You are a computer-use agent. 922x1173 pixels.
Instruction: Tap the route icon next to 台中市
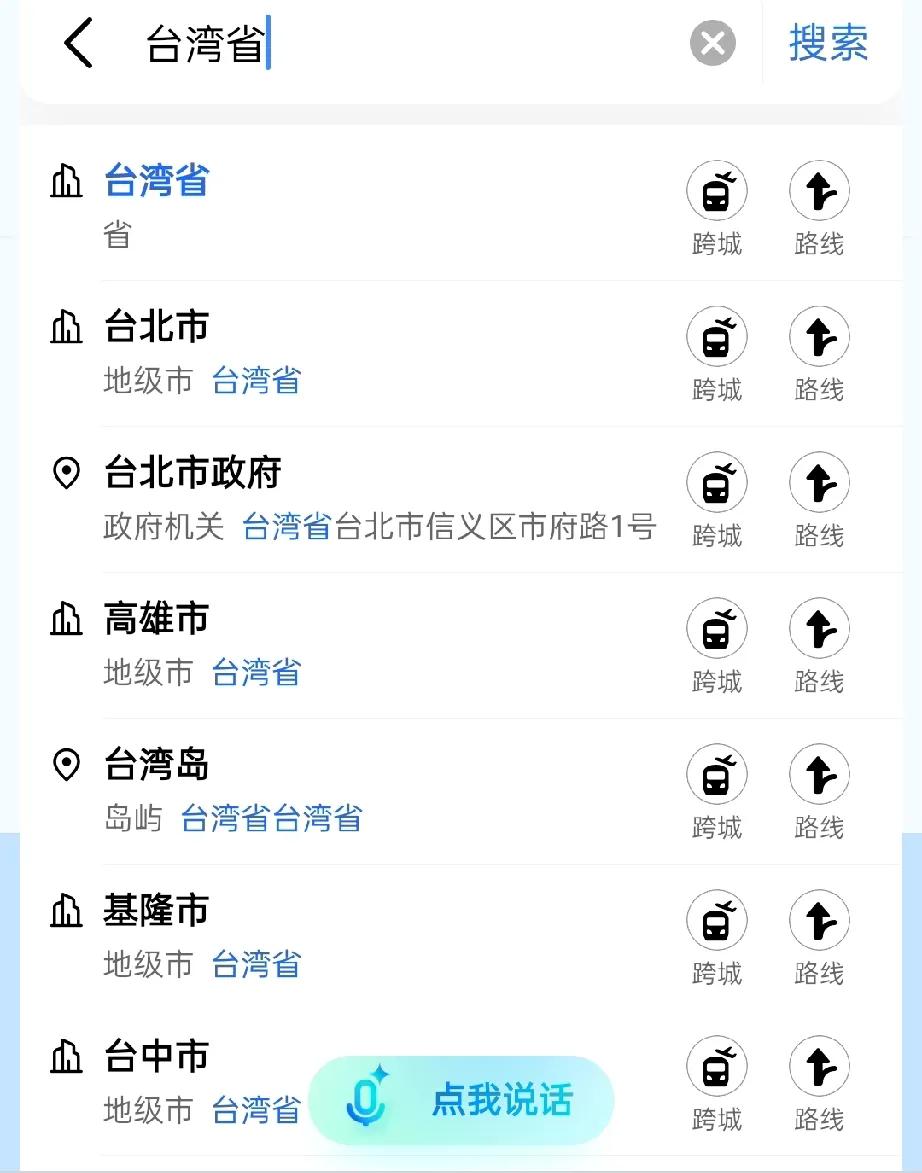(819, 1065)
